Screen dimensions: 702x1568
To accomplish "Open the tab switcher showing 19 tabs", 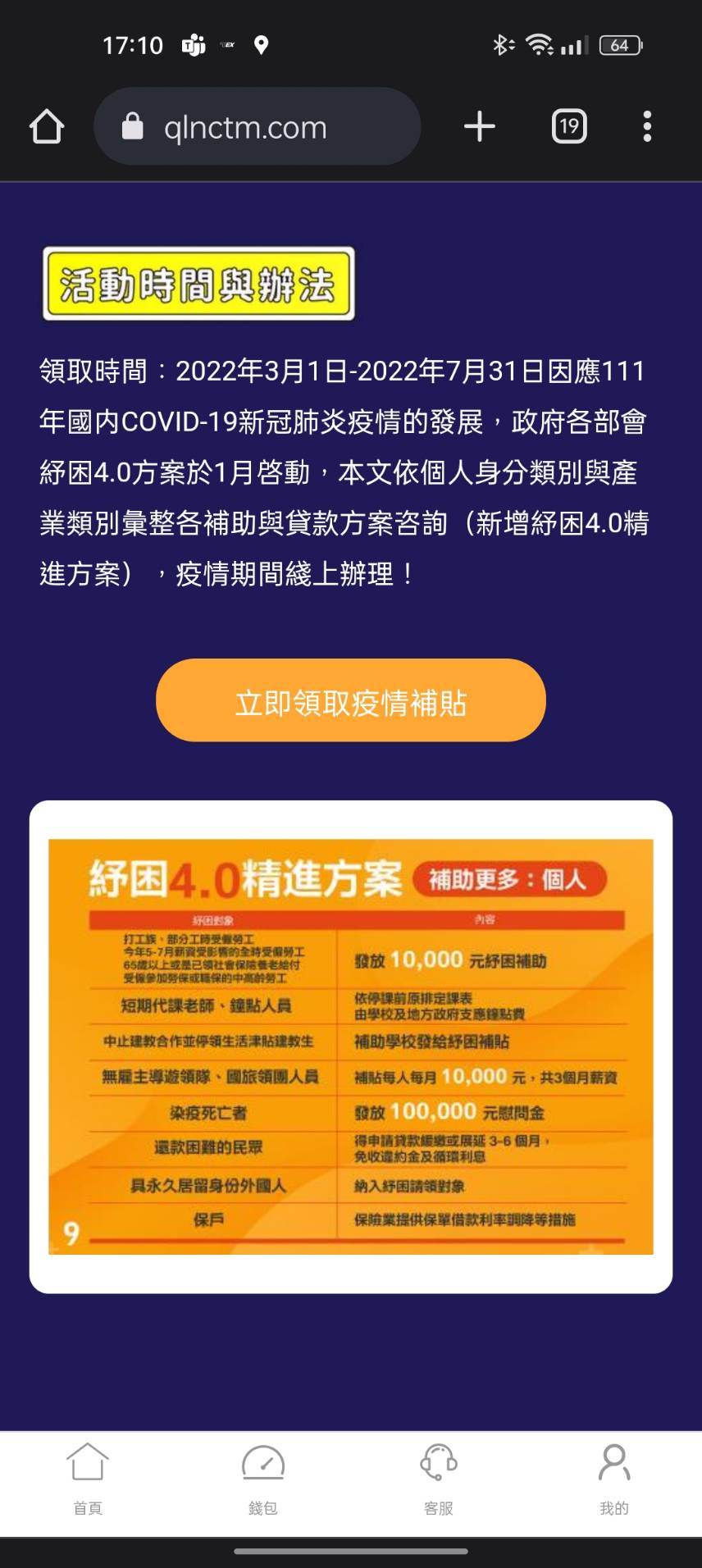I will pos(569,126).
